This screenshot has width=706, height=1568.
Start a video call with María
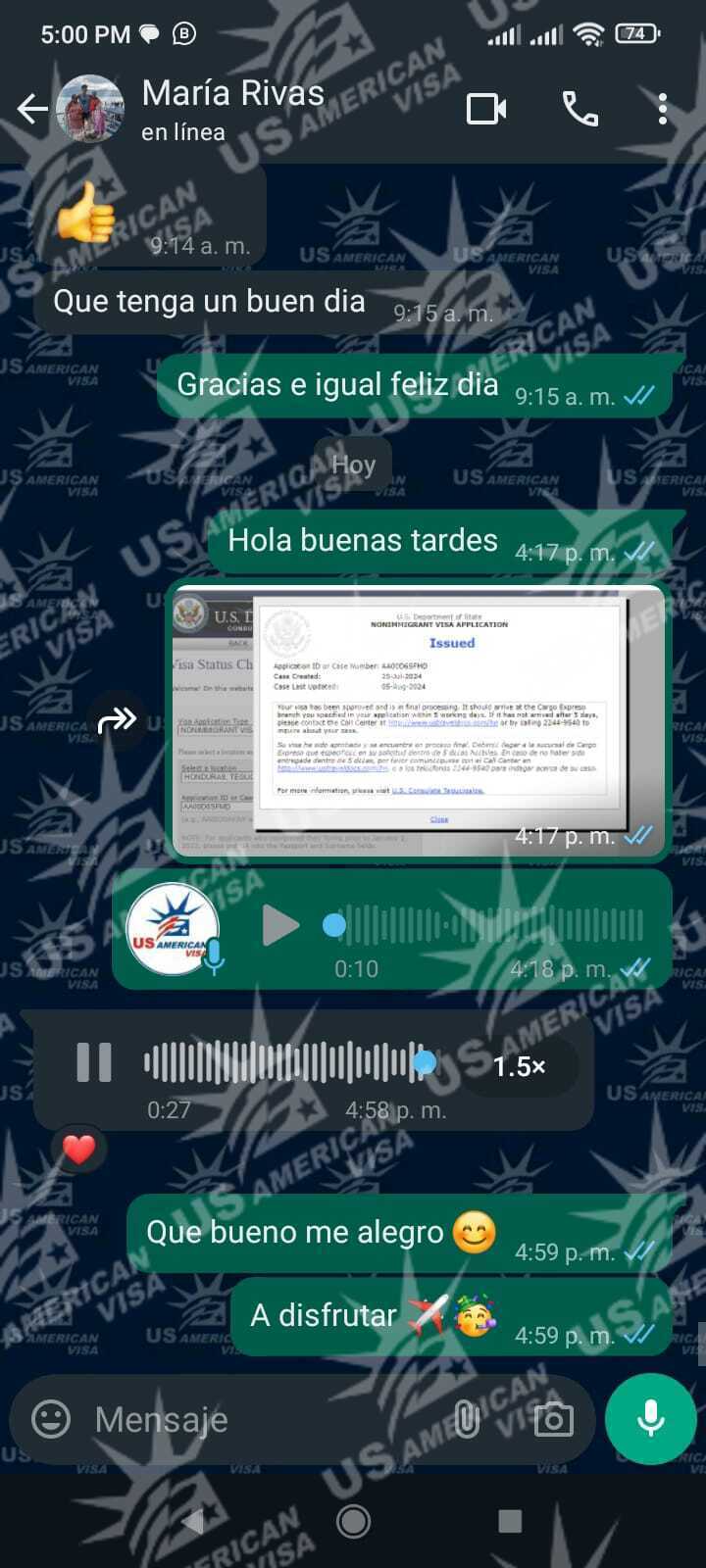point(486,109)
